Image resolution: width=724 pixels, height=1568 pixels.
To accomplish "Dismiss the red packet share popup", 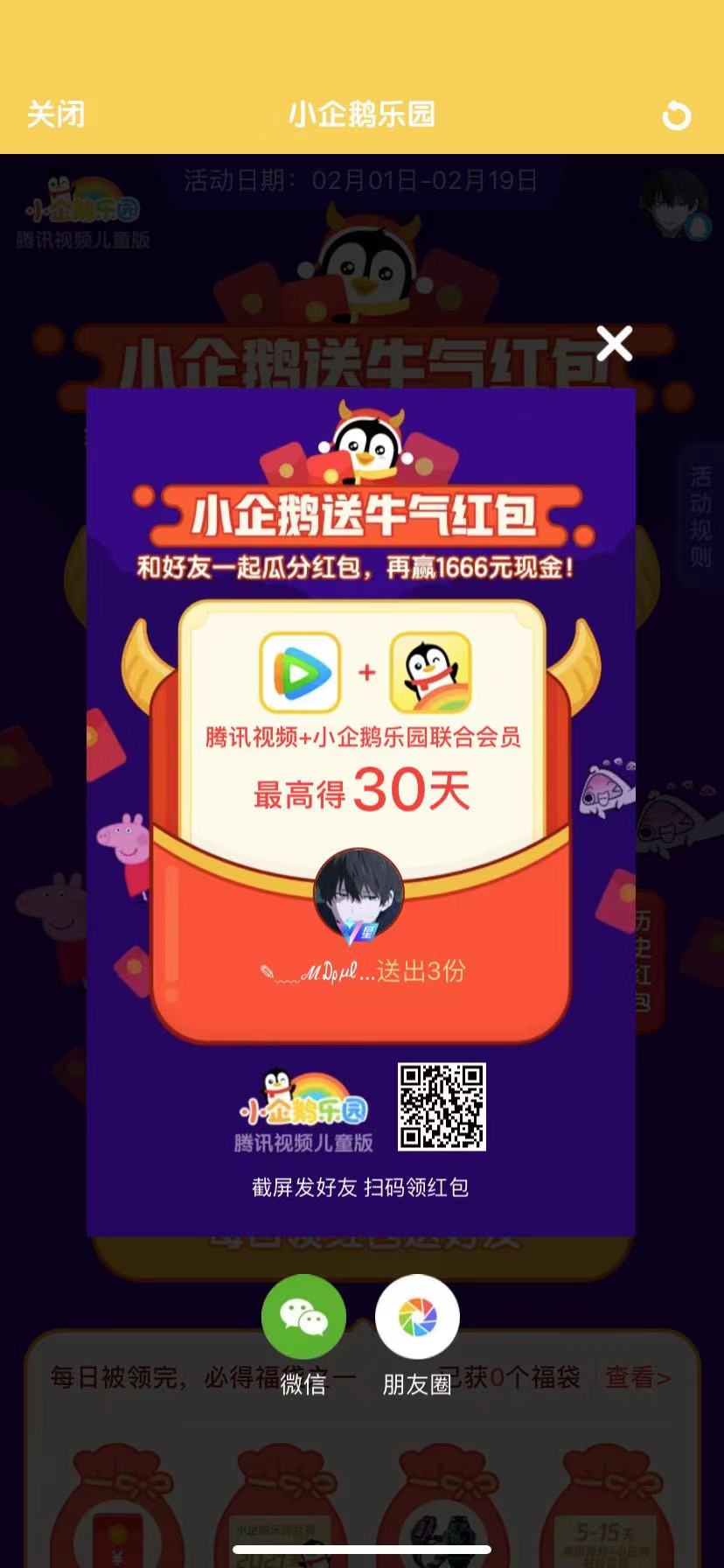I will 614,344.
